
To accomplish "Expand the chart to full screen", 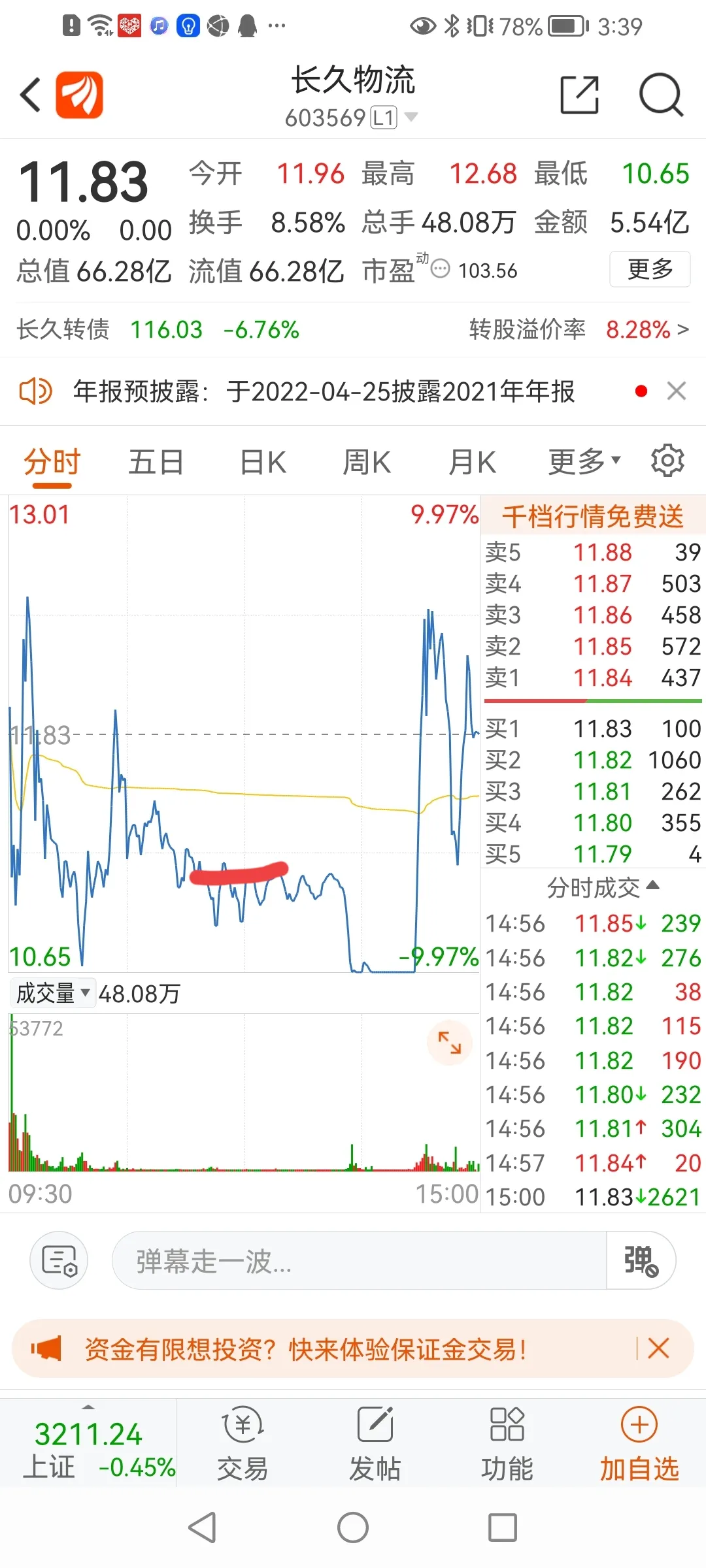I will click(x=450, y=1042).
